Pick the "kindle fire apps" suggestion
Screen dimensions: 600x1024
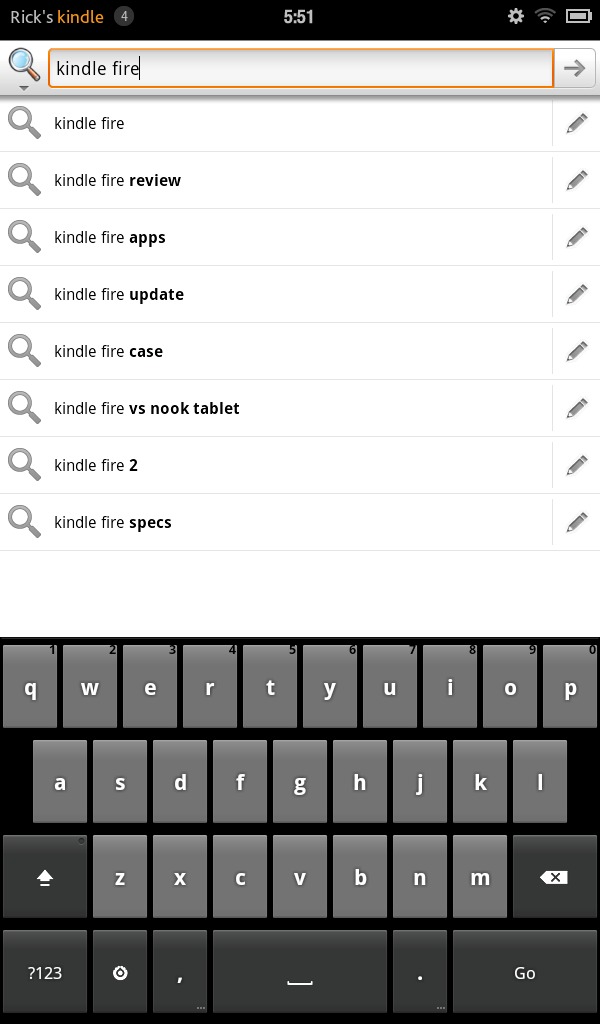tap(276, 237)
